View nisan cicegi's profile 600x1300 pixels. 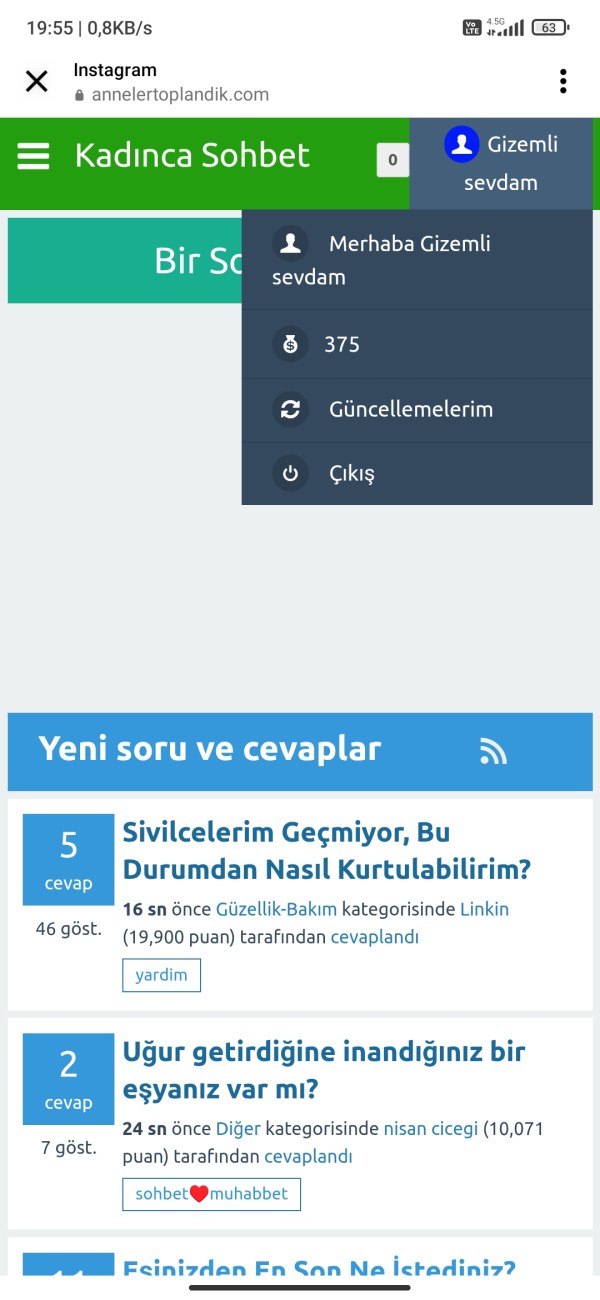click(430, 1129)
